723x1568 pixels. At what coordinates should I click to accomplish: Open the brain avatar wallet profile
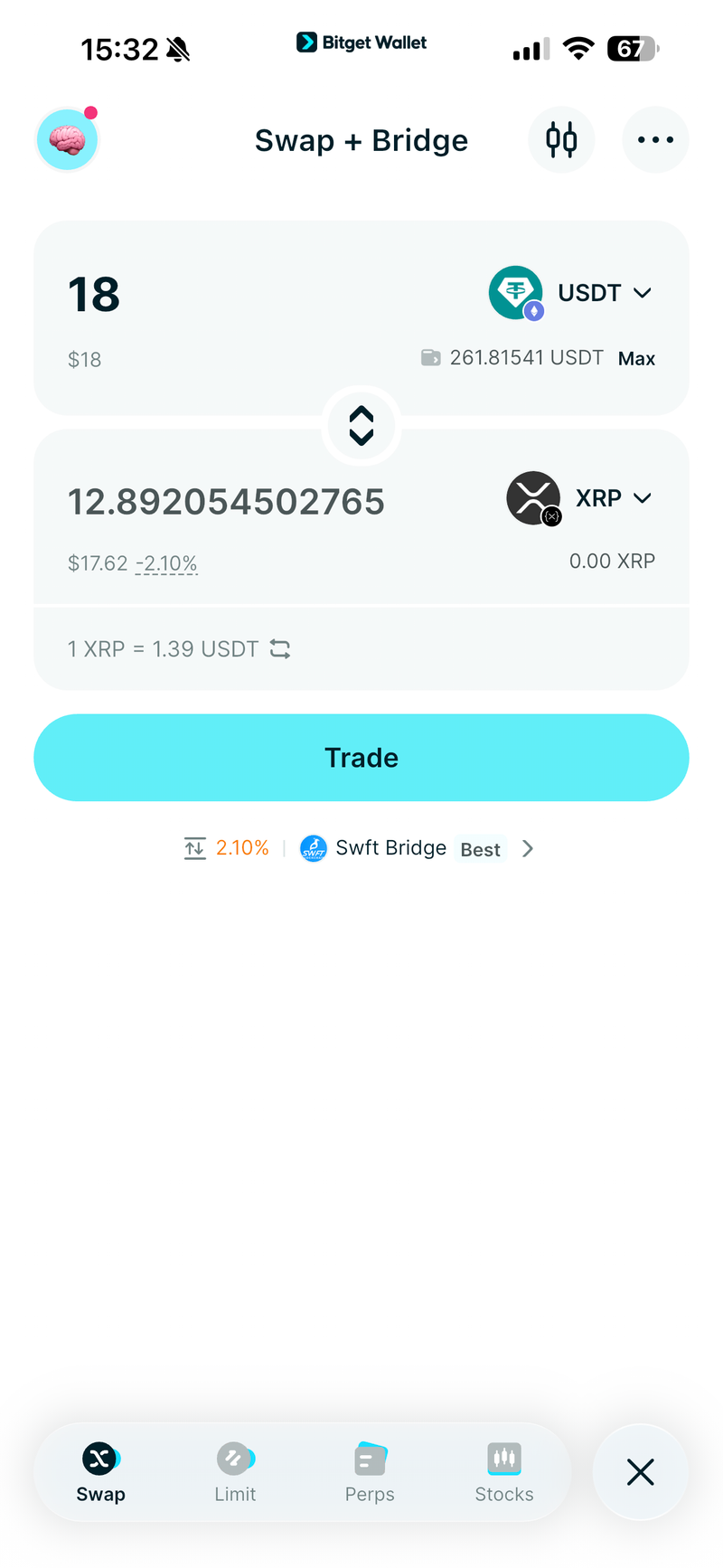pos(67,140)
